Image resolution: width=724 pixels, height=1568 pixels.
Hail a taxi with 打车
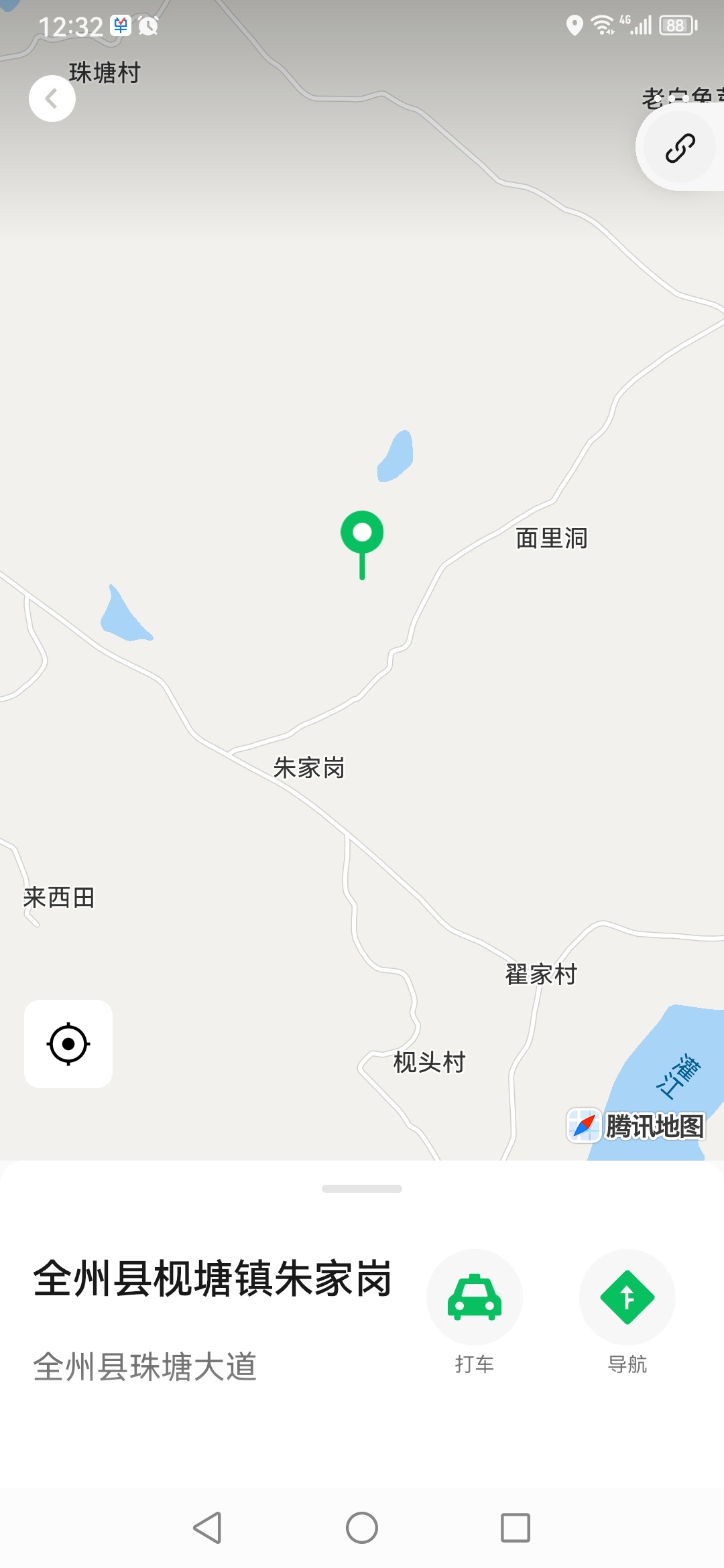[x=475, y=1297]
